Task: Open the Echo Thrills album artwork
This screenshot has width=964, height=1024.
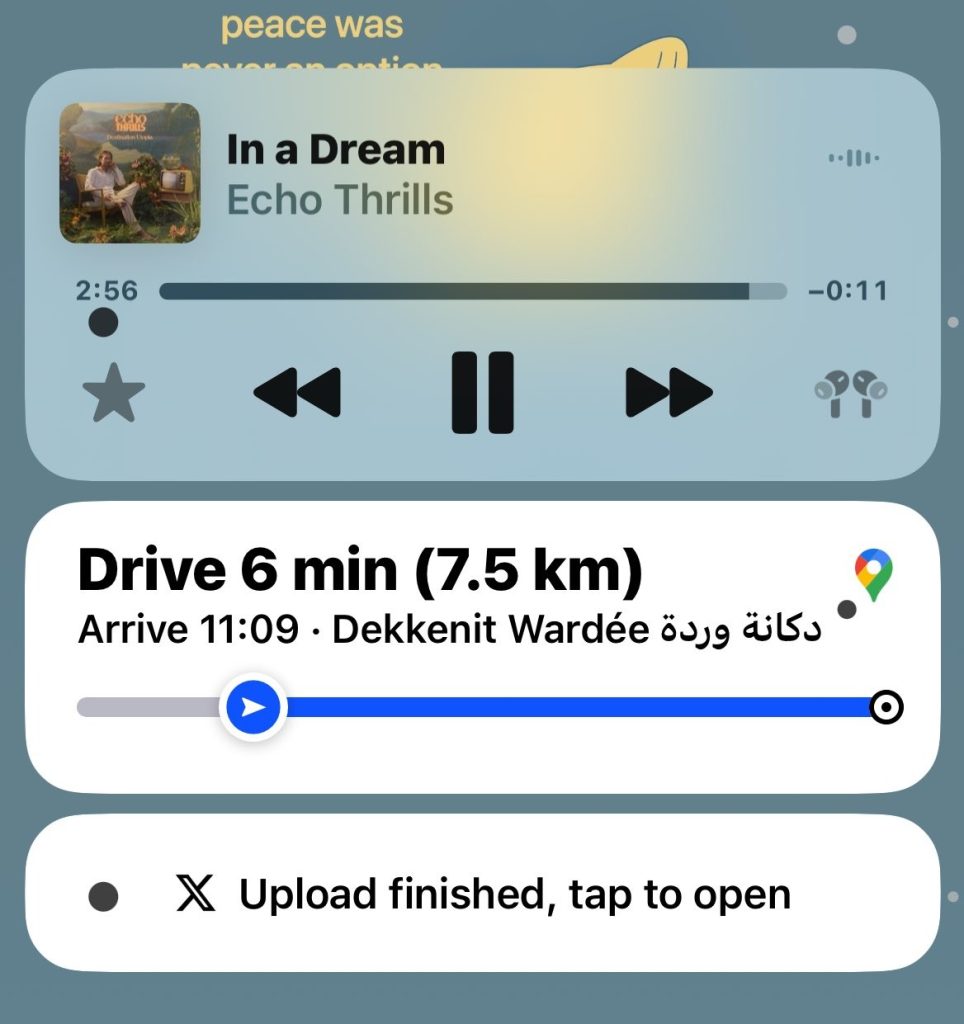Action: pyautogui.click(x=130, y=173)
